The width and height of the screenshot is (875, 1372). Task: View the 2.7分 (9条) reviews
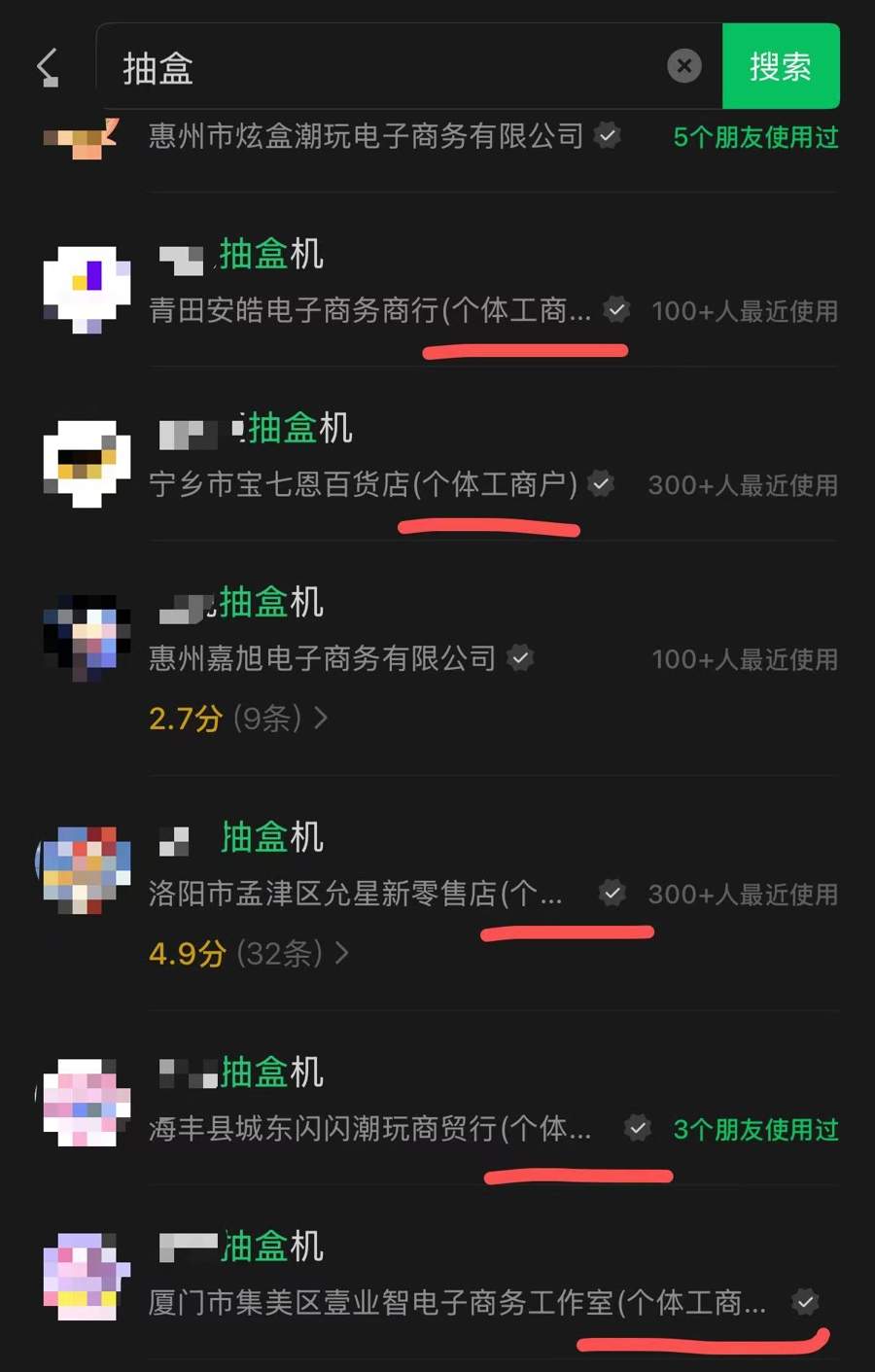238,719
